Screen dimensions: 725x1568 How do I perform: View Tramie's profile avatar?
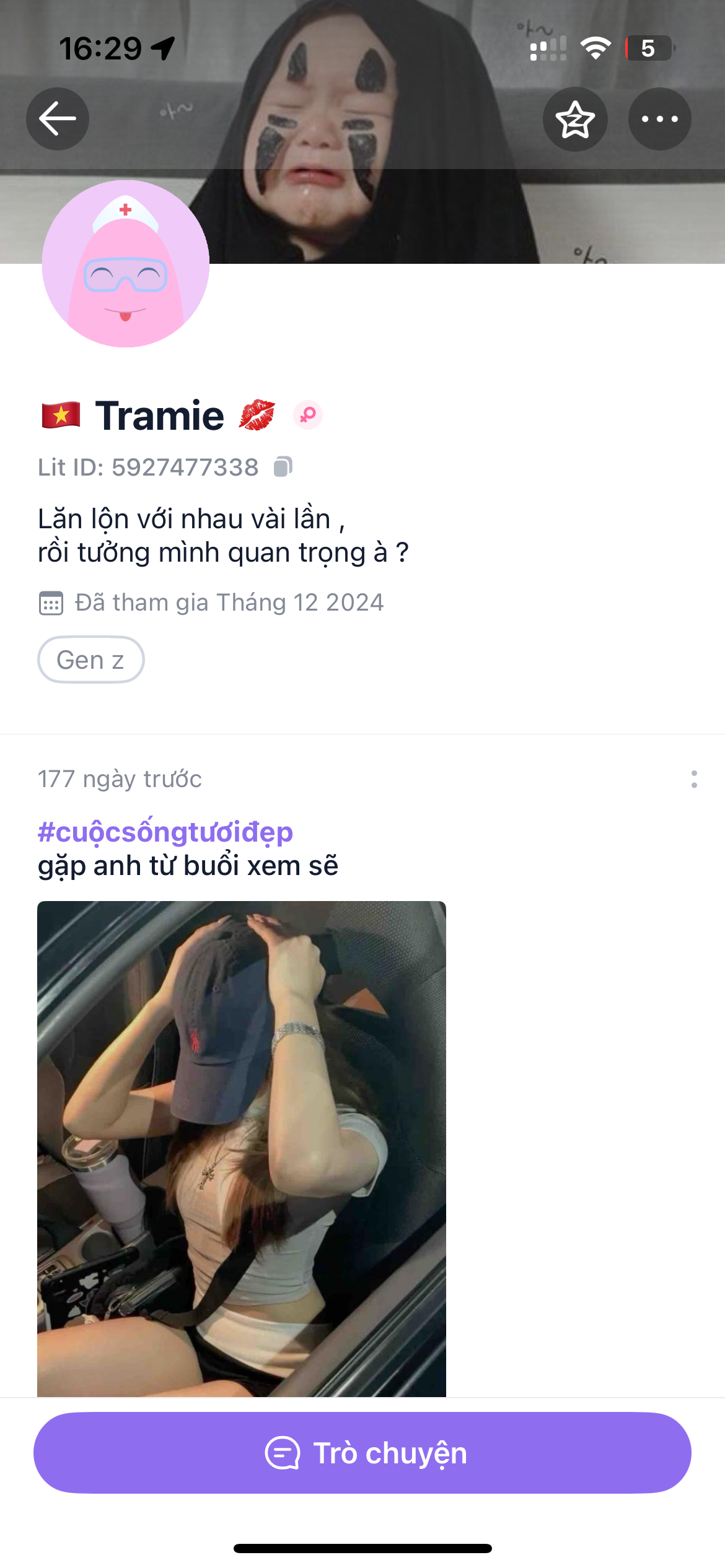[126, 264]
